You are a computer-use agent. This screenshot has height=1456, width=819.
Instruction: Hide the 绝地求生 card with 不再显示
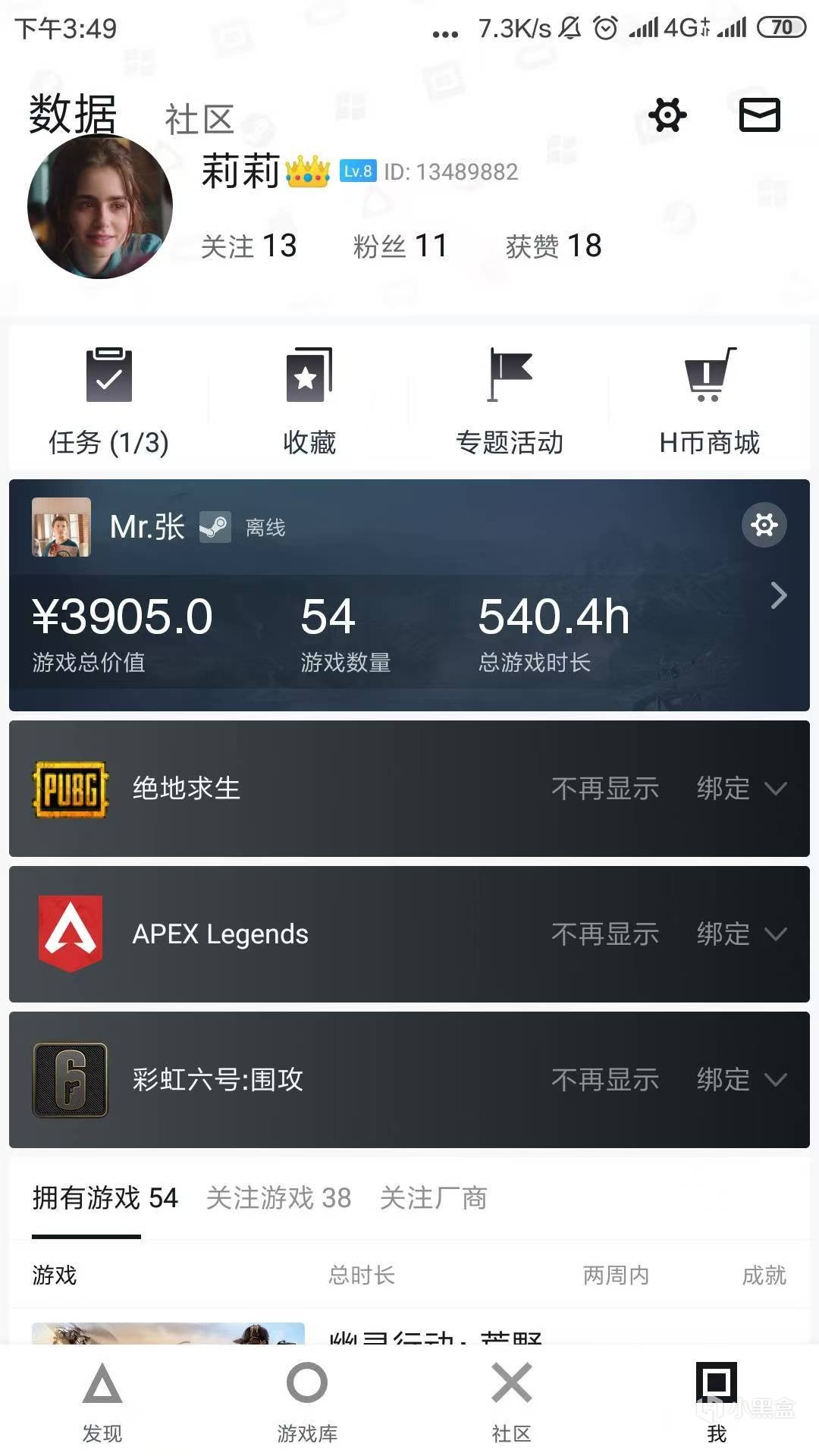tap(604, 789)
